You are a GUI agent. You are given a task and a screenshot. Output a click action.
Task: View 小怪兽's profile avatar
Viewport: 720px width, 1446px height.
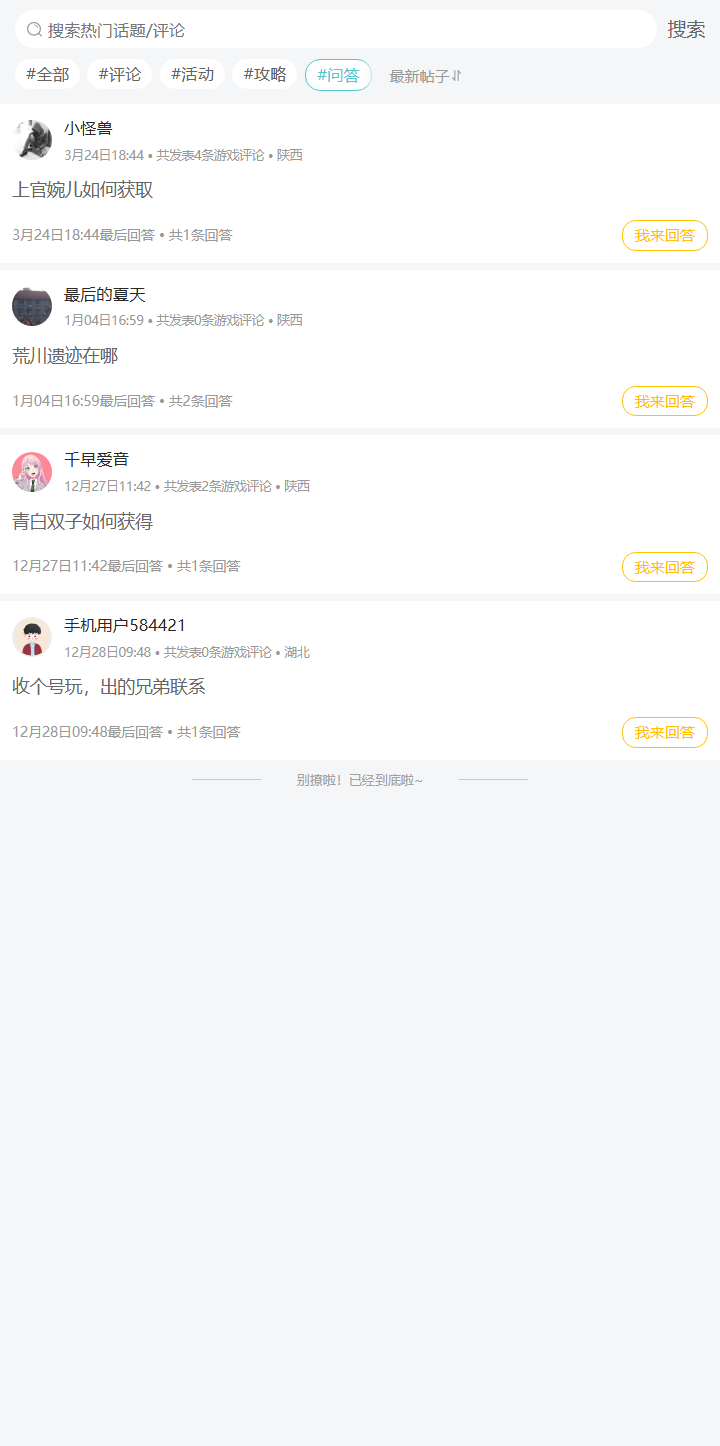(x=32, y=140)
